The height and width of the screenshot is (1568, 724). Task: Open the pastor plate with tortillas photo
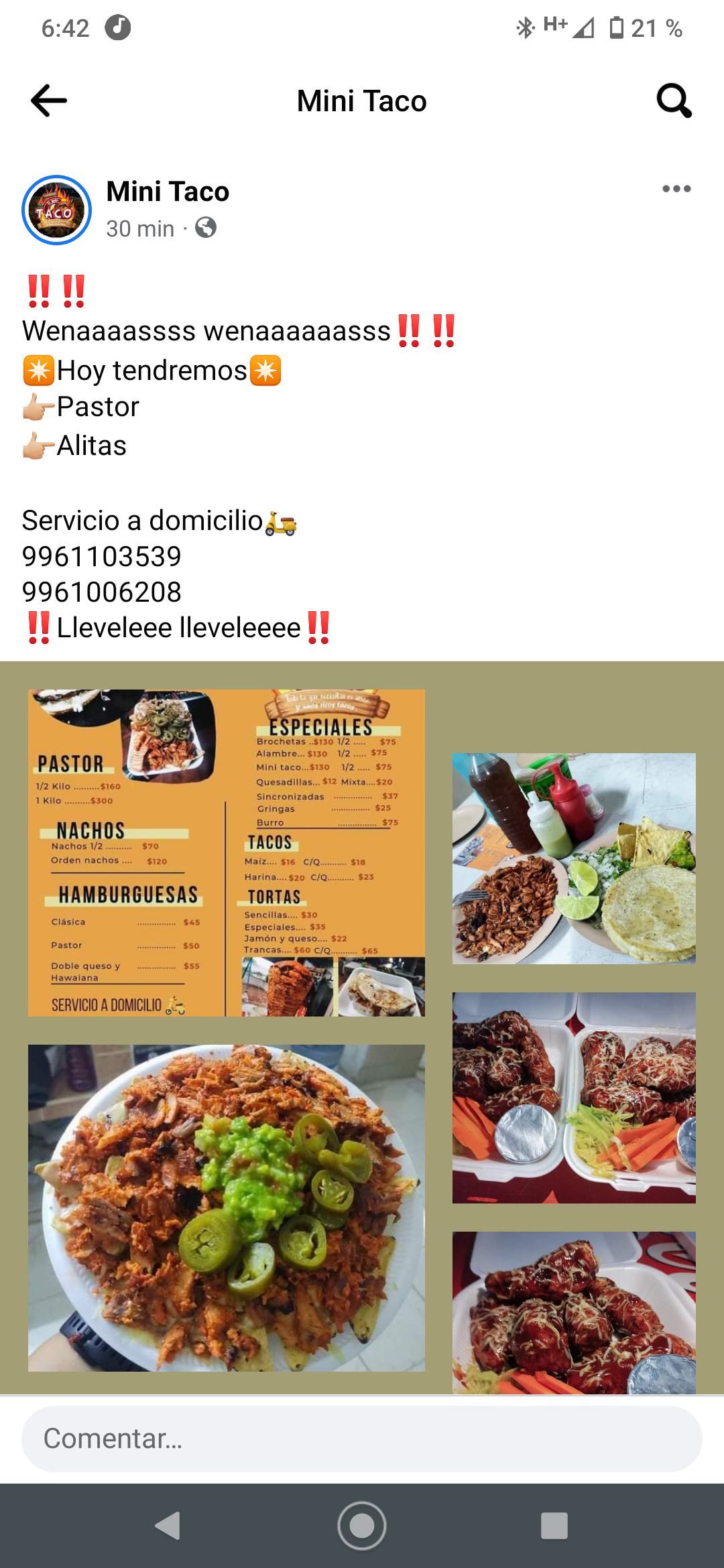click(574, 858)
